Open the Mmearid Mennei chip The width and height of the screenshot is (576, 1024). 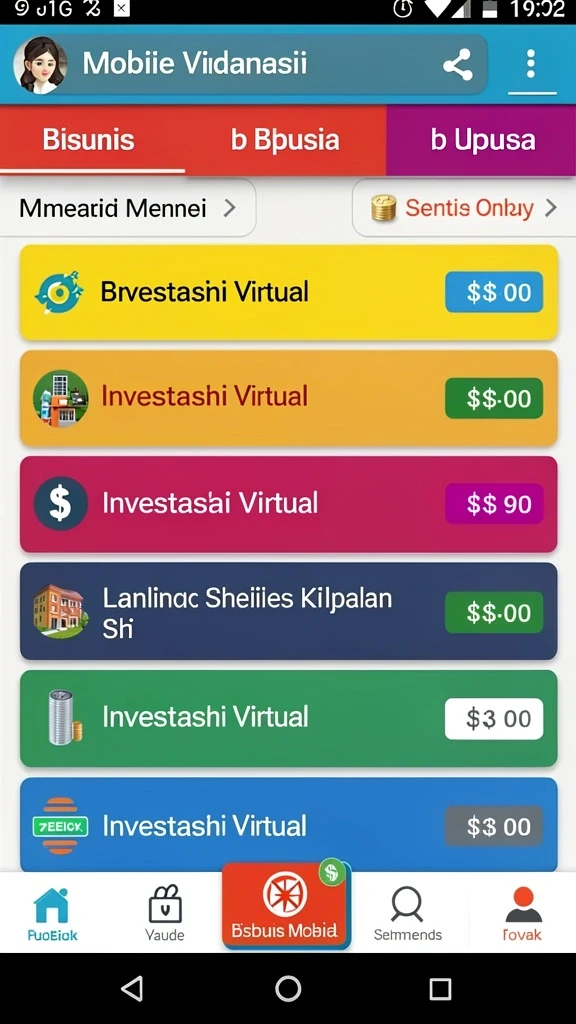pyautogui.click(x=127, y=208)
